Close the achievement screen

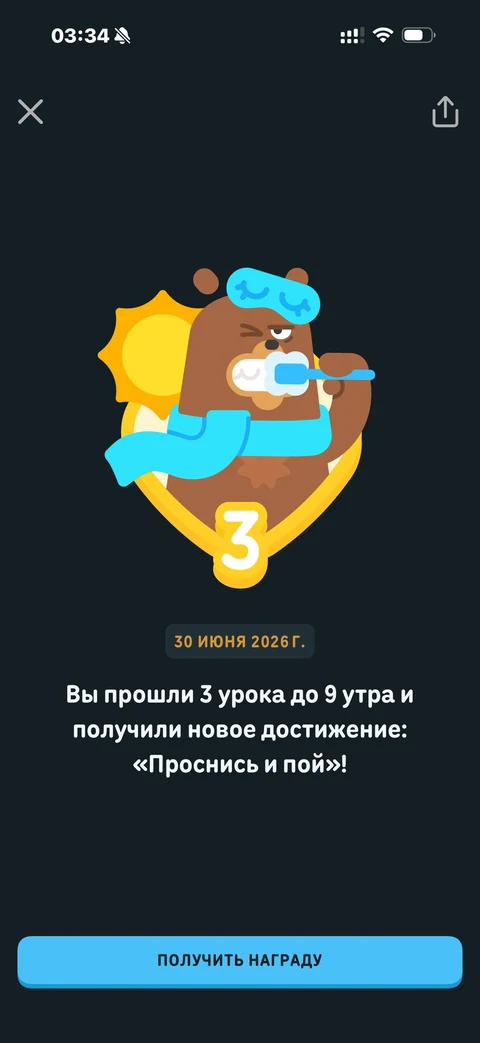tap(31, 112)
